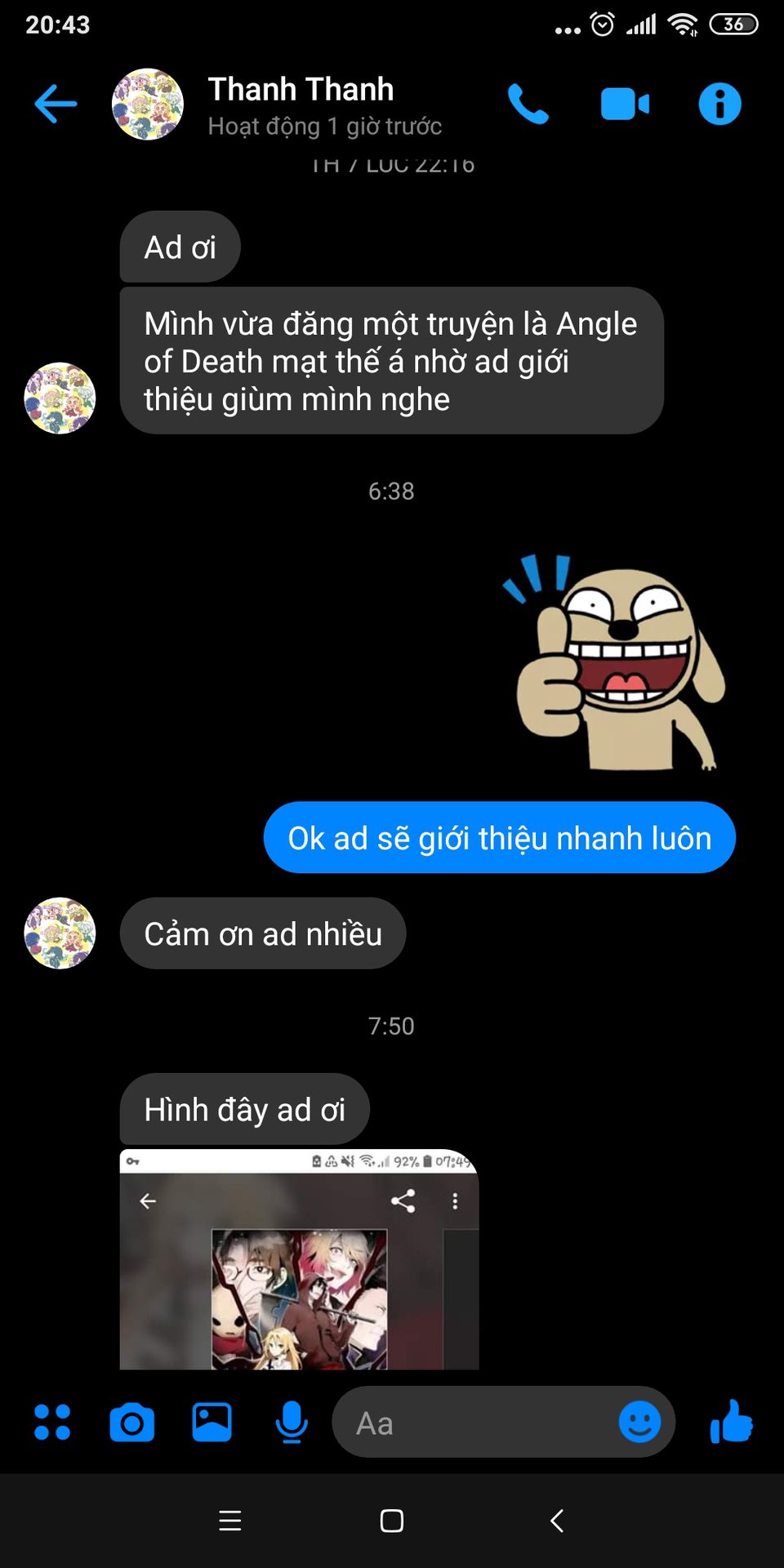784x1568 pixels.
Task: Go back to the chat list
Action: [56, 105]
